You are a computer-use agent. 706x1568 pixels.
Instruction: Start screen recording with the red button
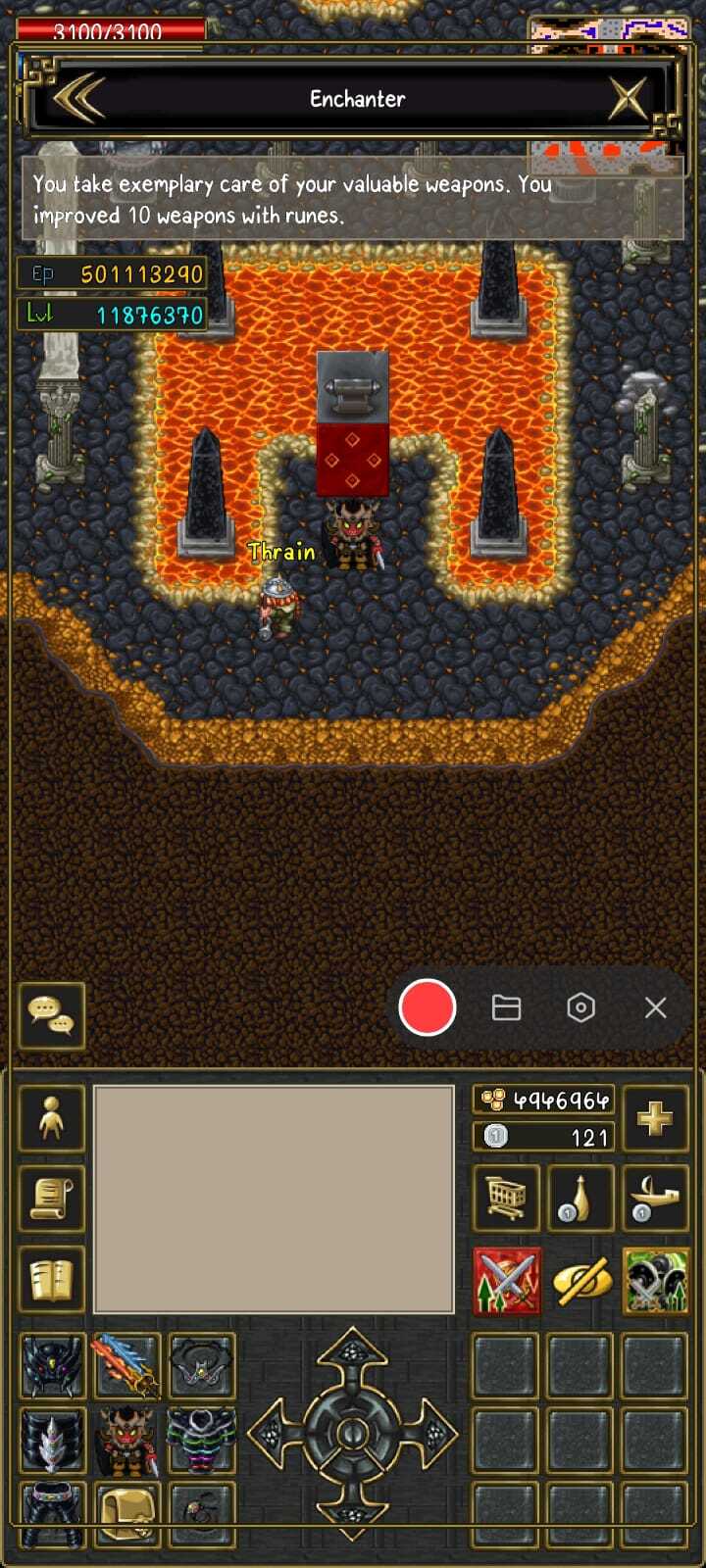[x=428, y=1007]
